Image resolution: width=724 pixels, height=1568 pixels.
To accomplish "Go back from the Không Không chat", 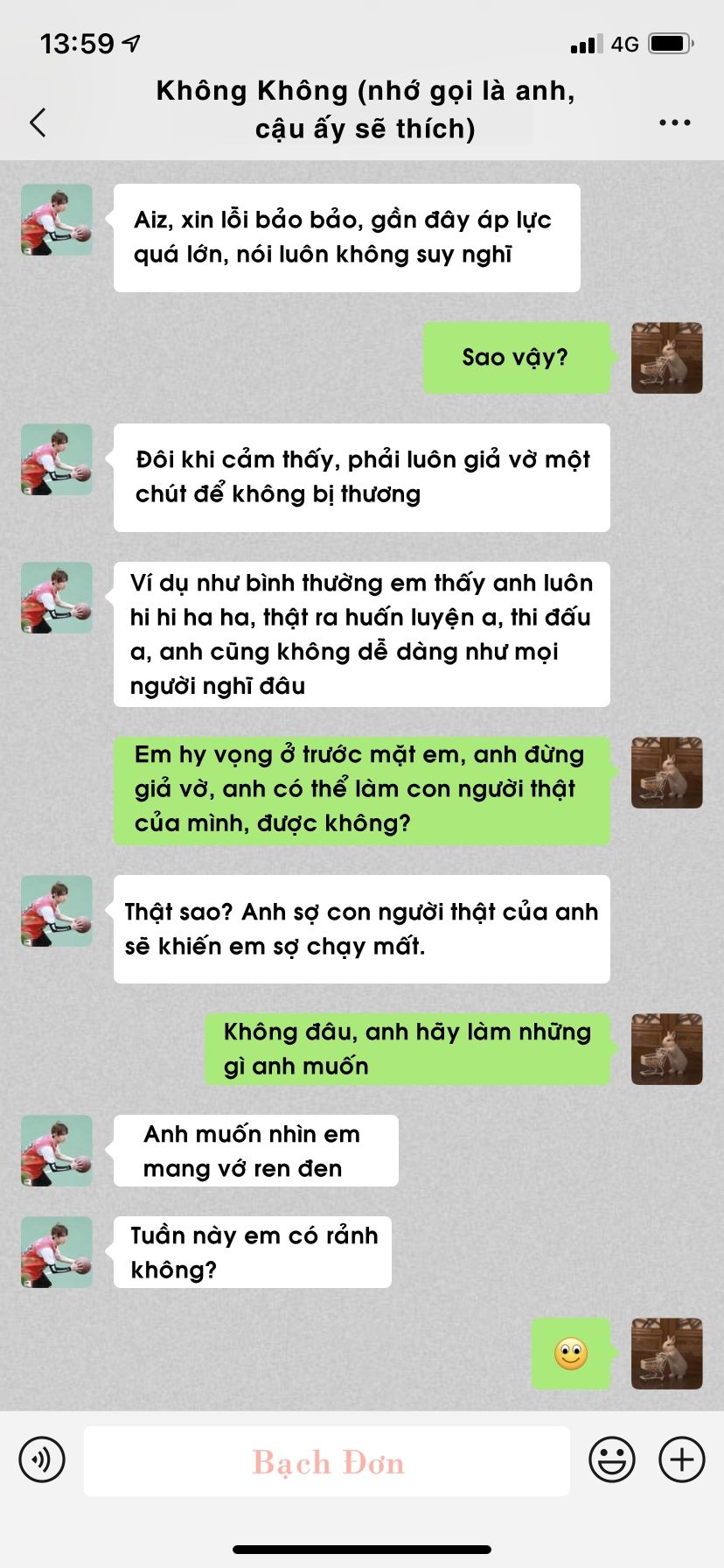I will coord(38,122).
